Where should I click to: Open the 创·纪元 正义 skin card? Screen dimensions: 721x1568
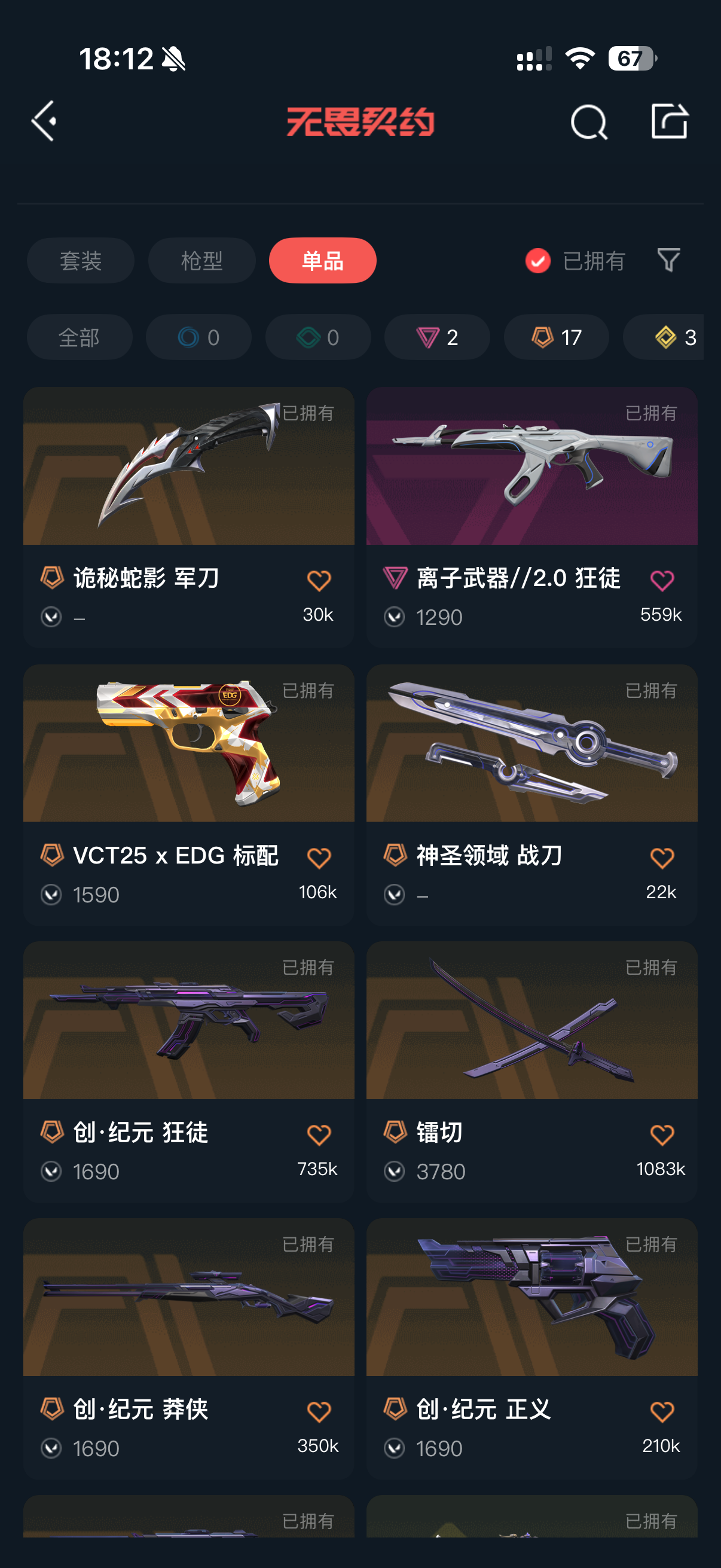[x=531, y=1349]
